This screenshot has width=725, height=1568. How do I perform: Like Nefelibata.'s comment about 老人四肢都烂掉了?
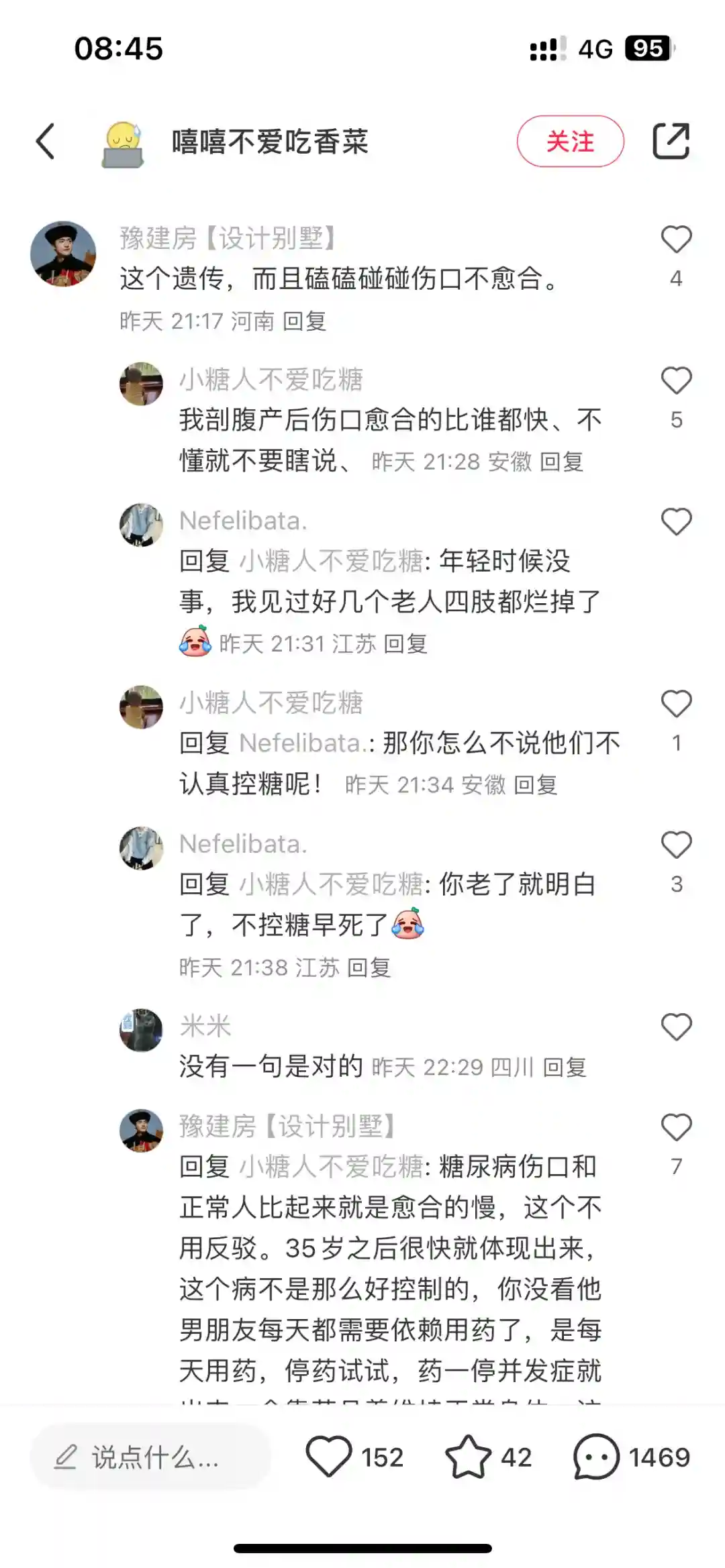point(675,522)
